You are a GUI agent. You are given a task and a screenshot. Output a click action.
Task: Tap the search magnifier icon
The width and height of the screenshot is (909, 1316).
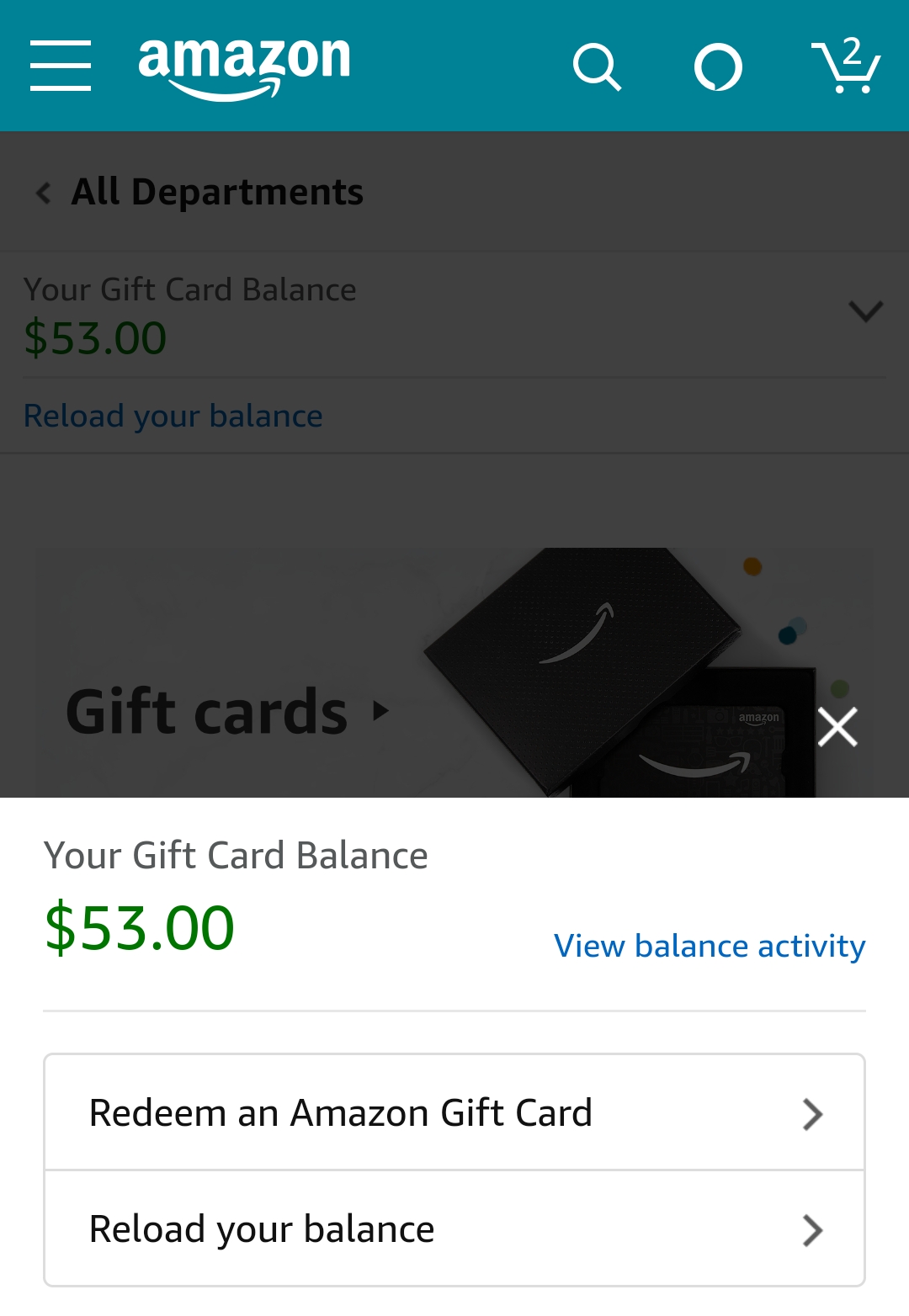[597, 66]
